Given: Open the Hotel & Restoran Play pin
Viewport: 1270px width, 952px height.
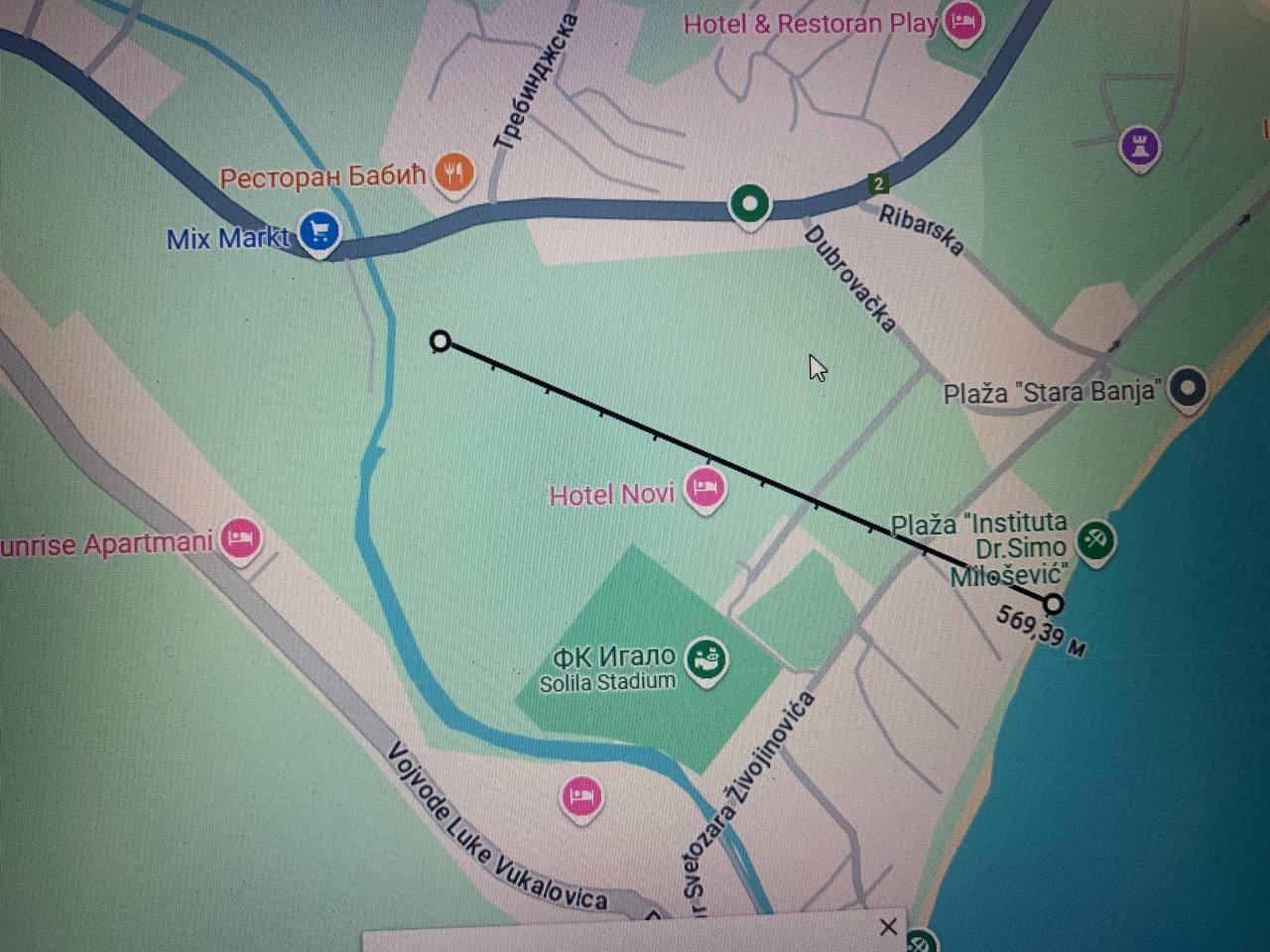Looking at the screenshot, I should [962, 21].
